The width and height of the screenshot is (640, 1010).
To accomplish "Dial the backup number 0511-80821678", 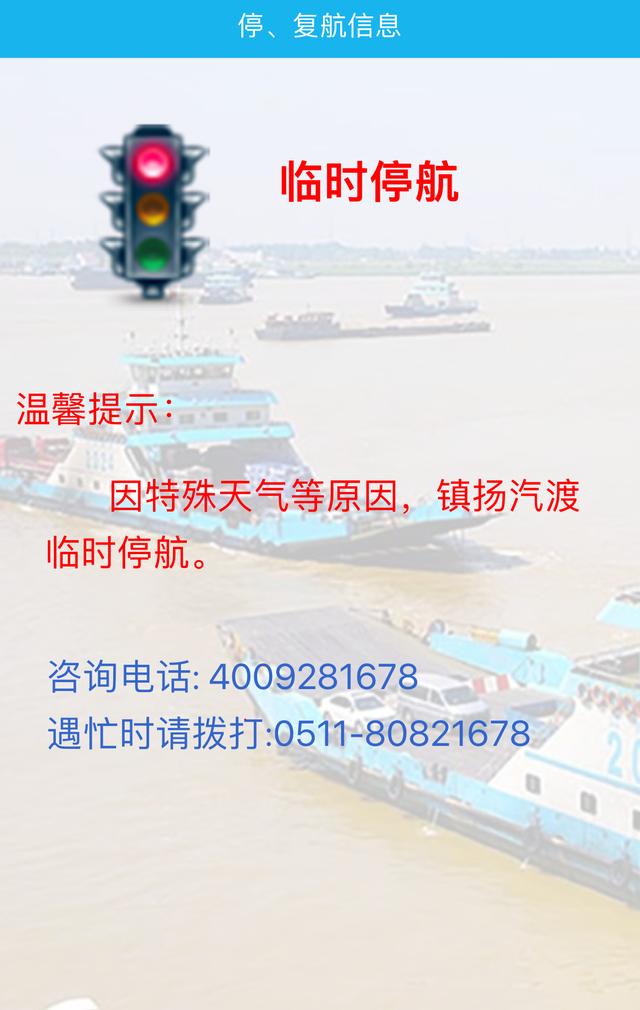I will 401,735.
